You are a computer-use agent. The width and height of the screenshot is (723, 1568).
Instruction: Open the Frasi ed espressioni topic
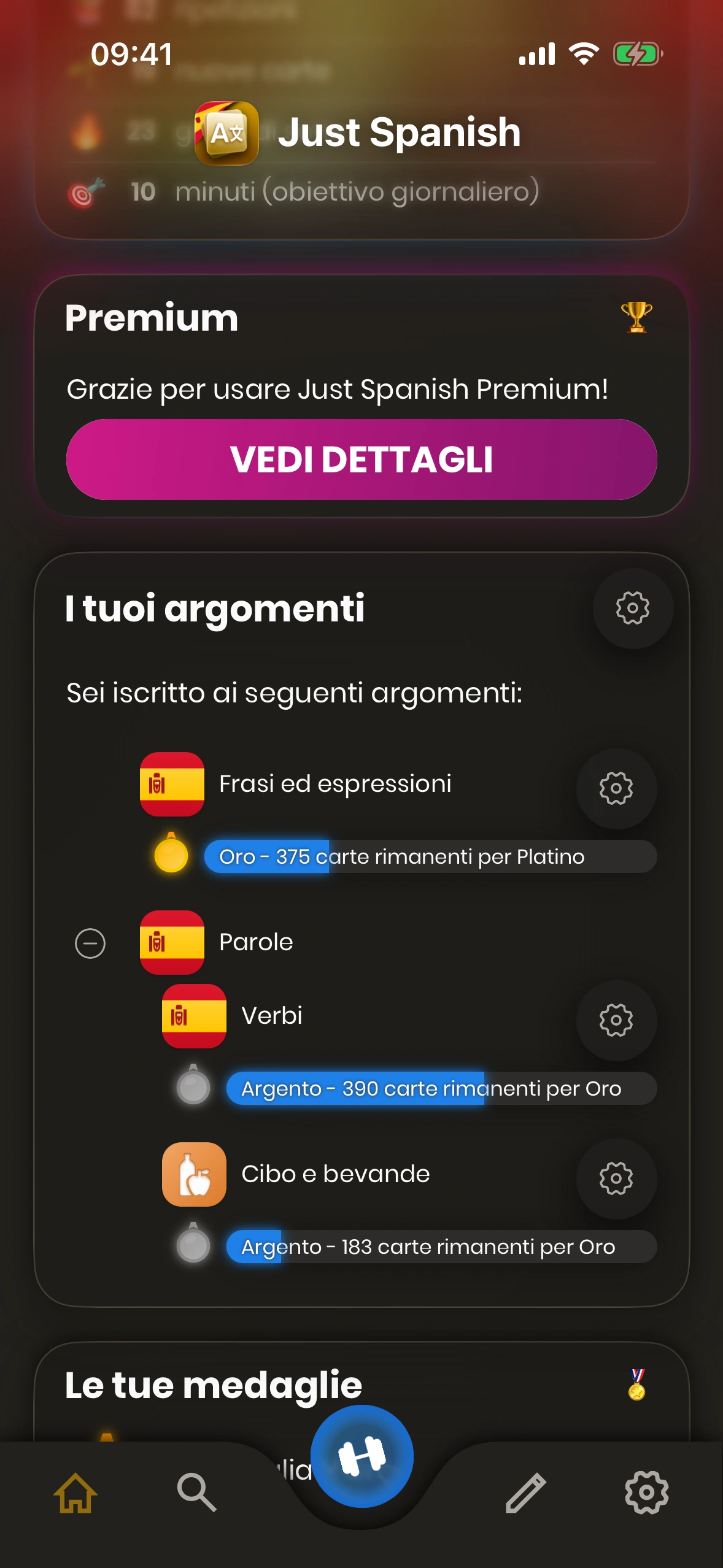coord(334,784)
